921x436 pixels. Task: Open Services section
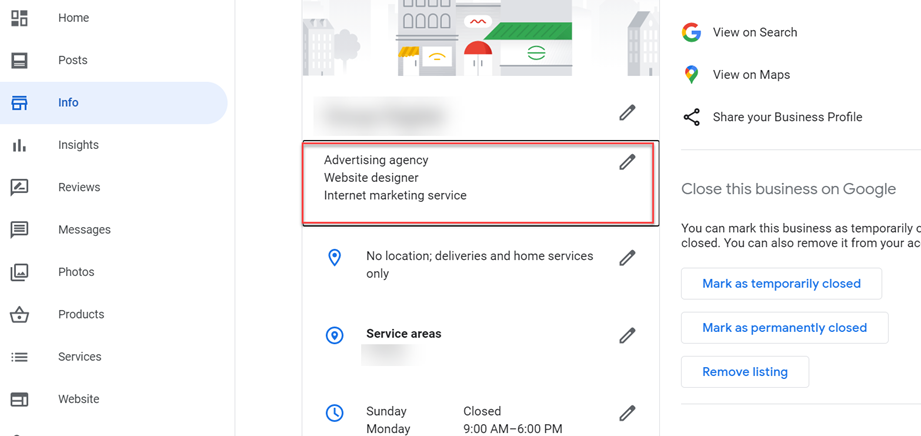79,357
